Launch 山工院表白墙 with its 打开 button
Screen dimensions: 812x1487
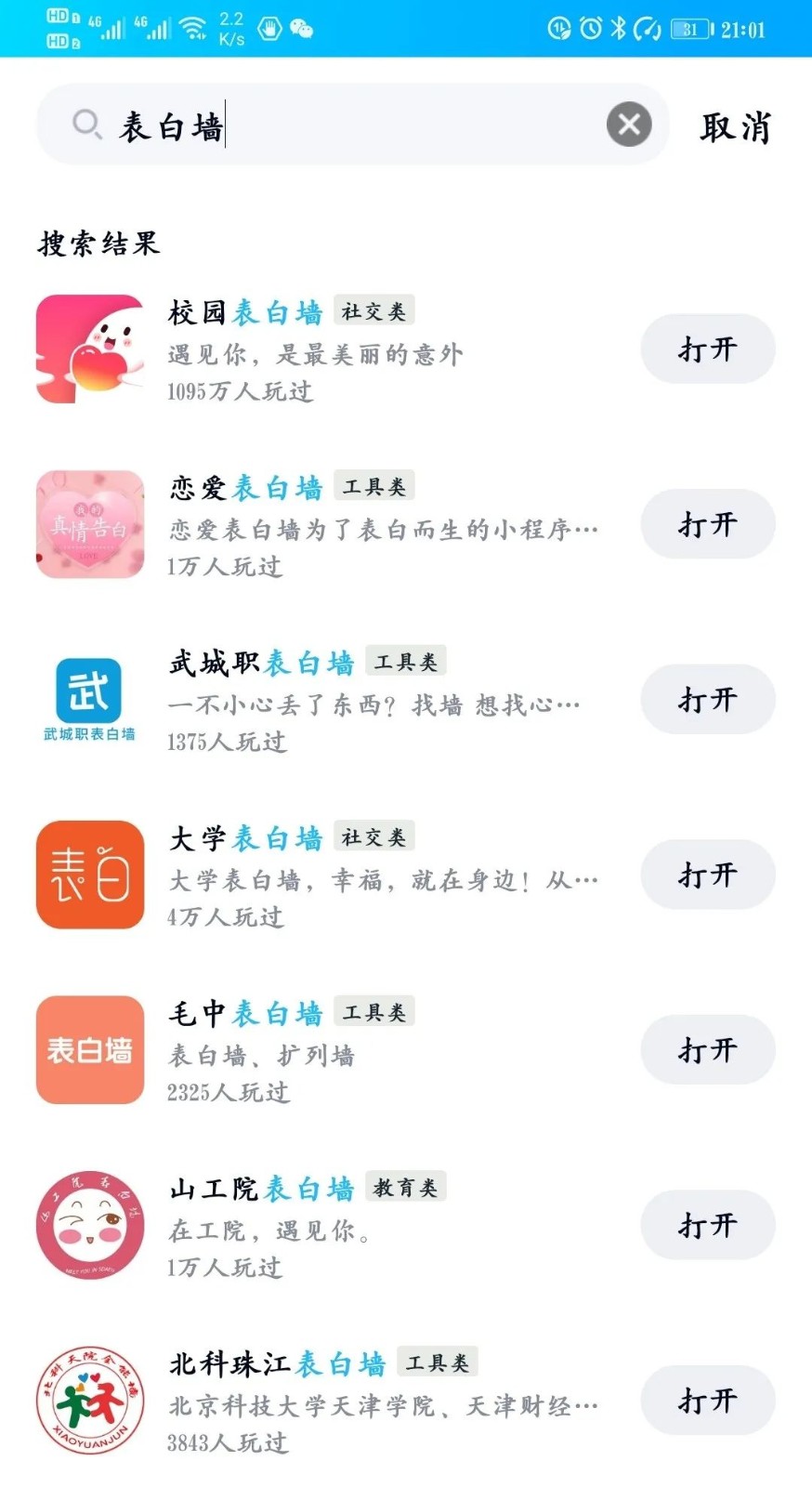707,1225
